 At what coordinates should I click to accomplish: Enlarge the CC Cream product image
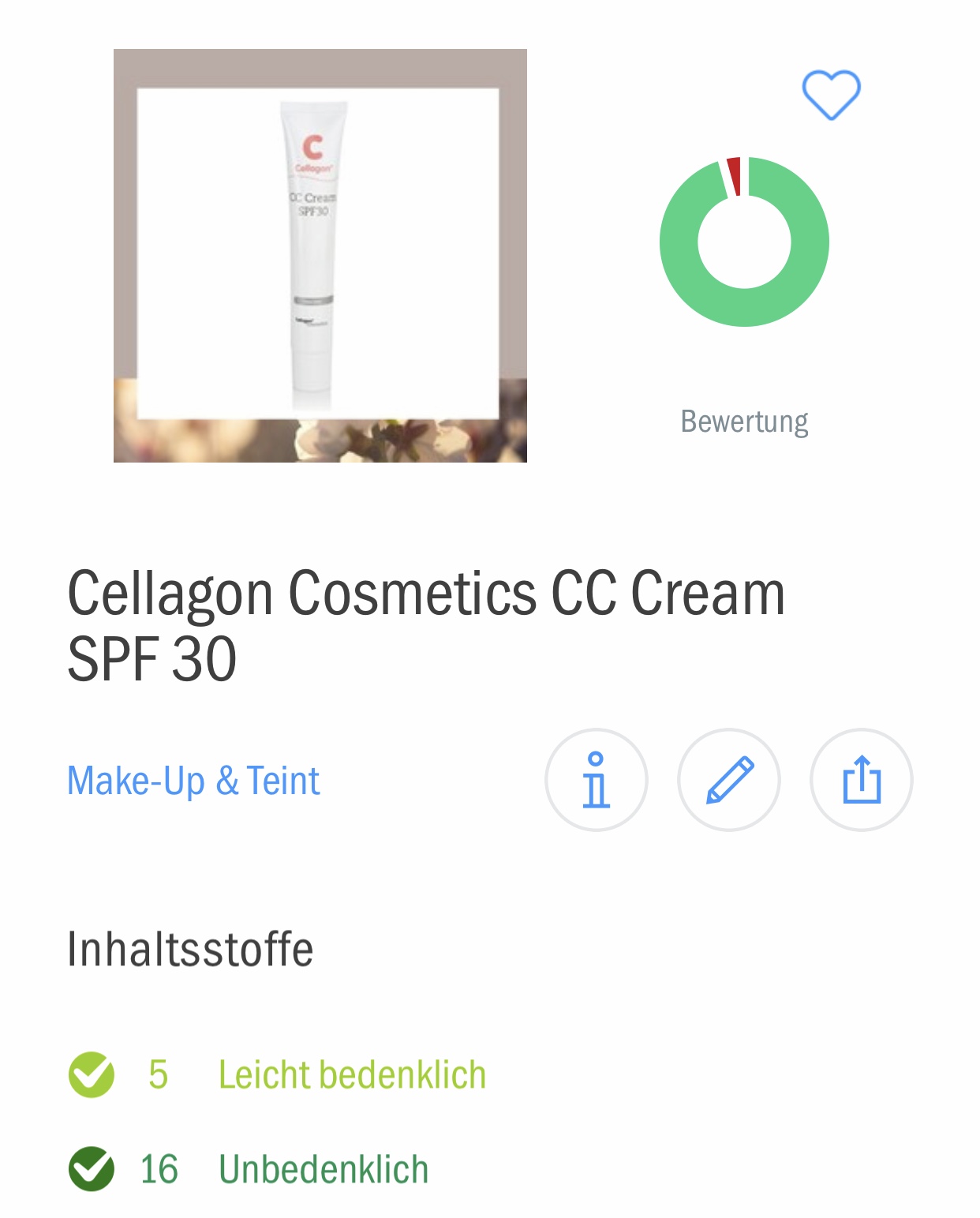pyautogui.click(x=320, y=255)
